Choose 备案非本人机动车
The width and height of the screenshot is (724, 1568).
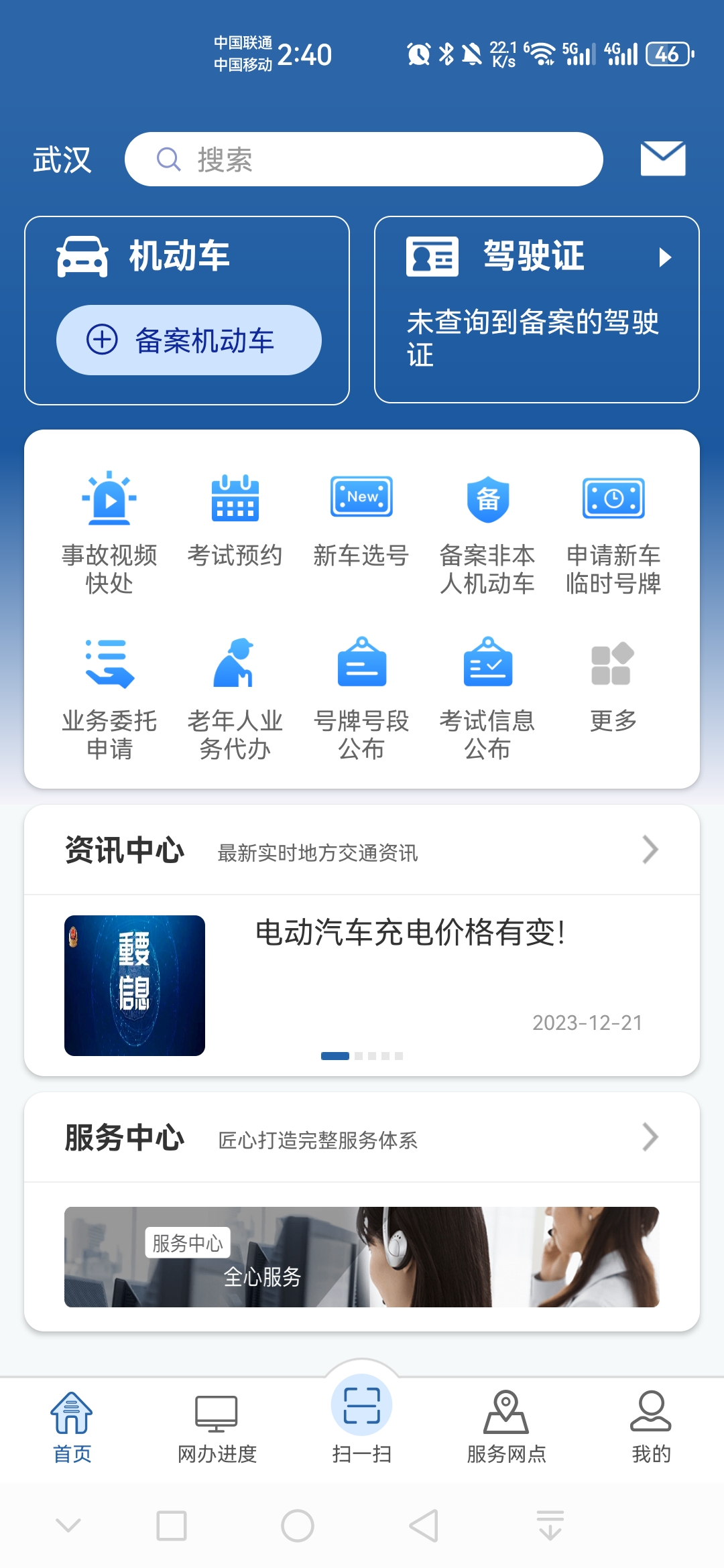point(487,533)
